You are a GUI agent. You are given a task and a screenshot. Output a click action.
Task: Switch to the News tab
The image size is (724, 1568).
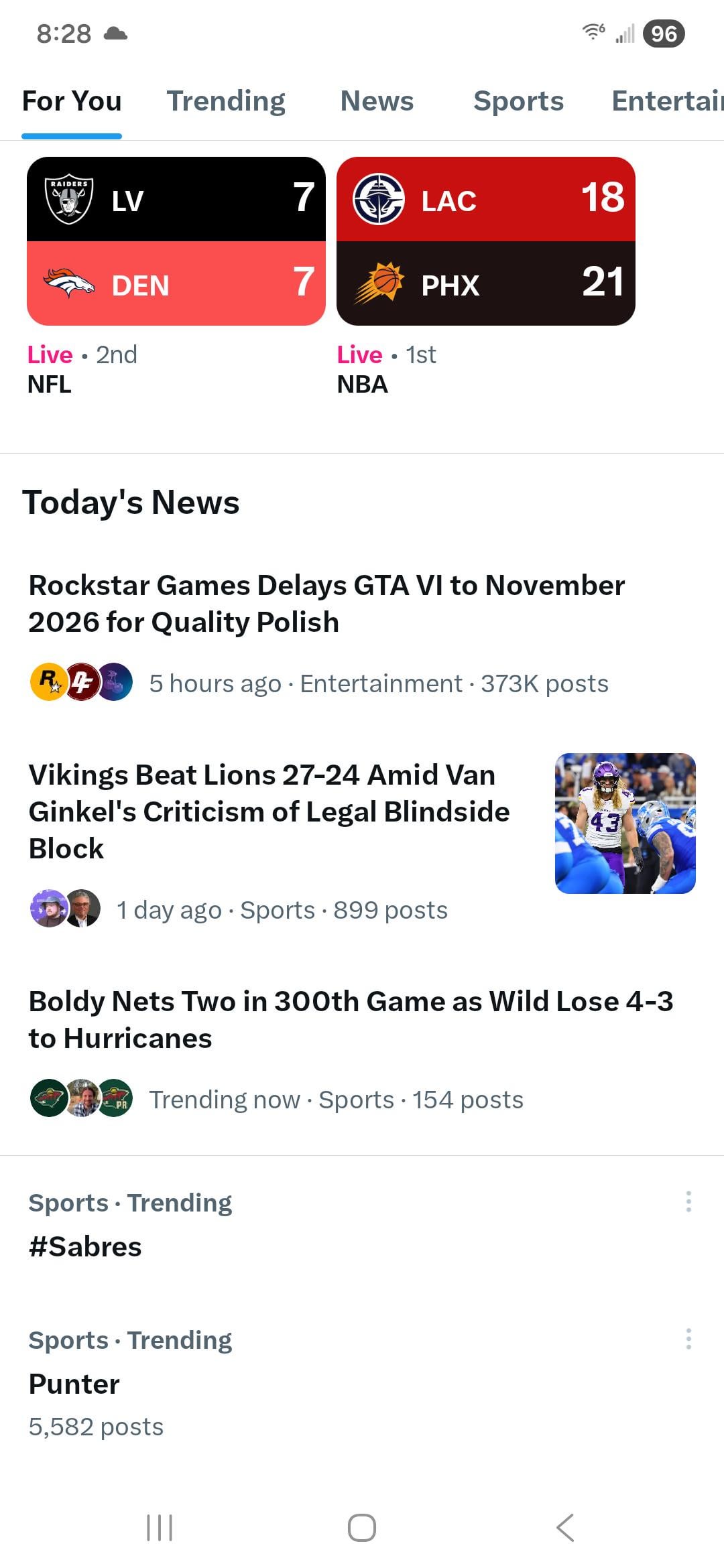(x=377, y=101)
